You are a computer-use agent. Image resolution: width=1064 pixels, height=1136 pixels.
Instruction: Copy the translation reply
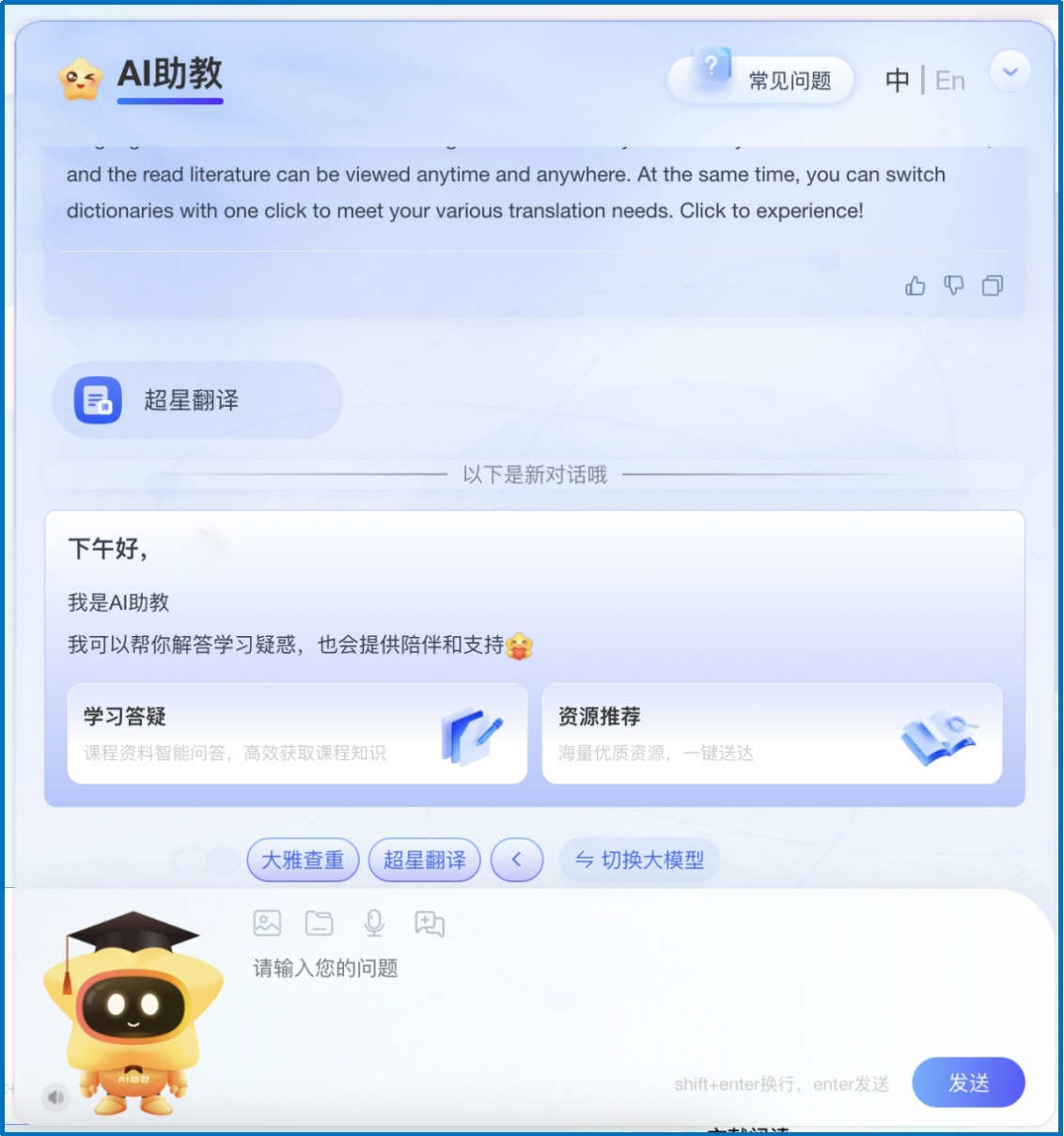coord(993,286)
